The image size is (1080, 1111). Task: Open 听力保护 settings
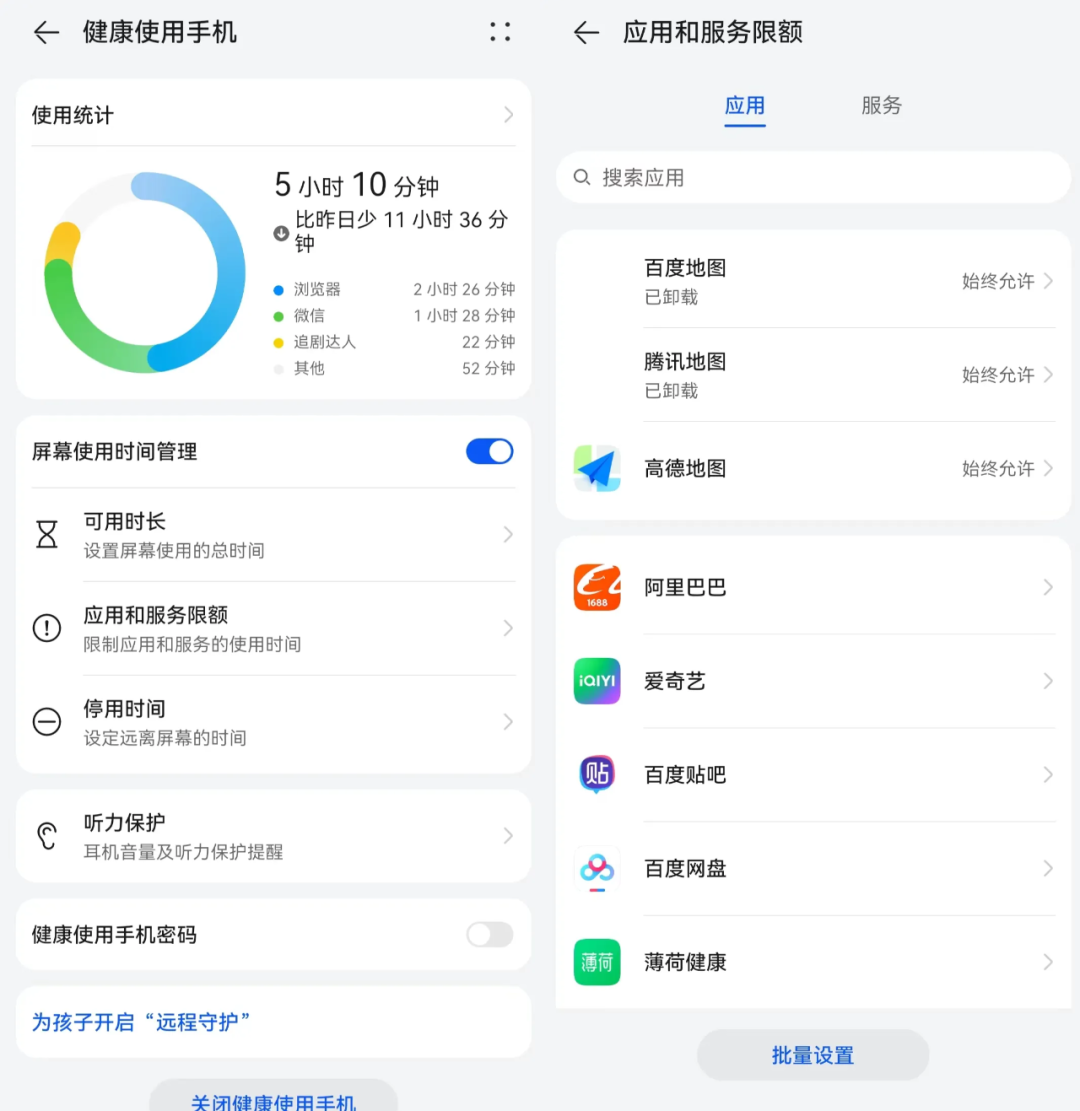point(273,836)
